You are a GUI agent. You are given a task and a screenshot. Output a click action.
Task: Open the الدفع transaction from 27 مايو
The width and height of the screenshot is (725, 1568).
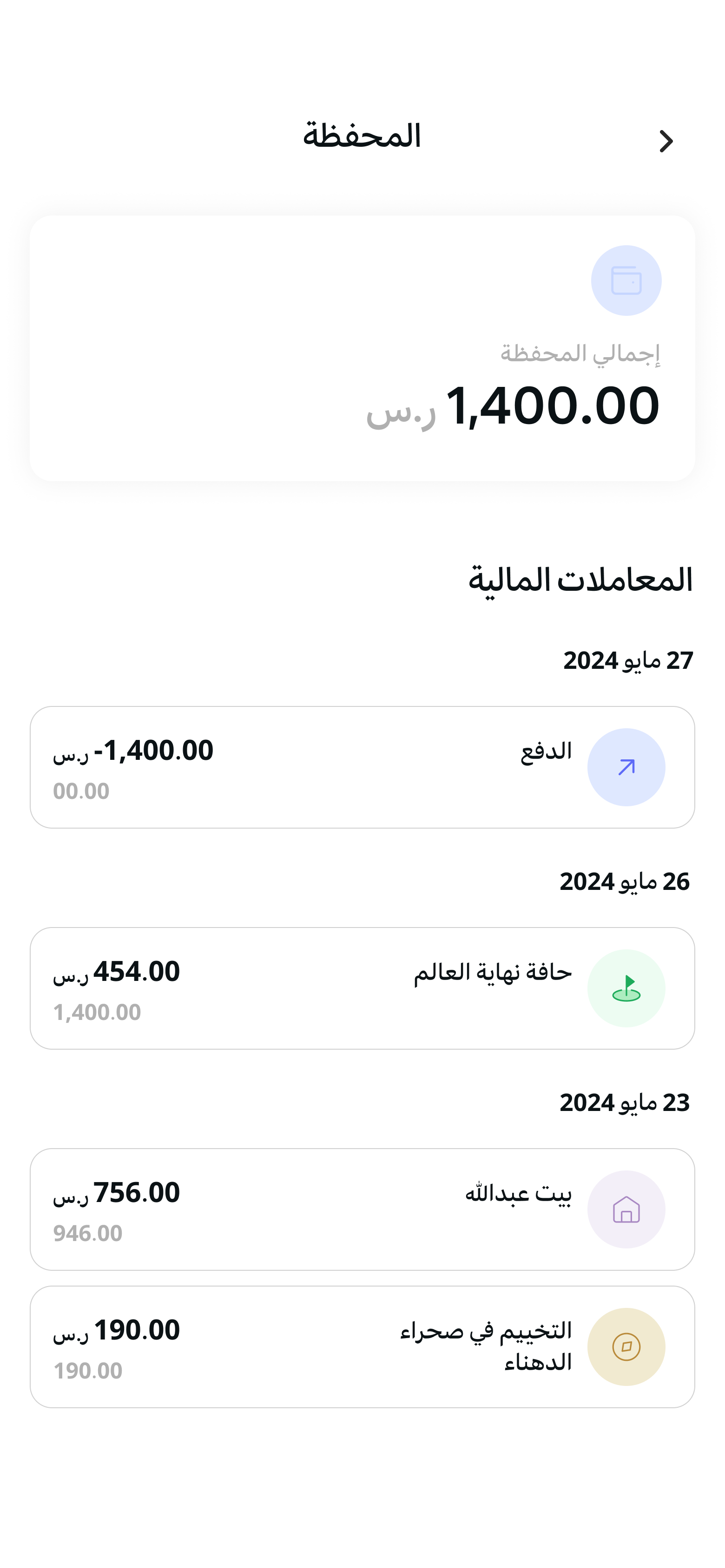click(362, 767)
